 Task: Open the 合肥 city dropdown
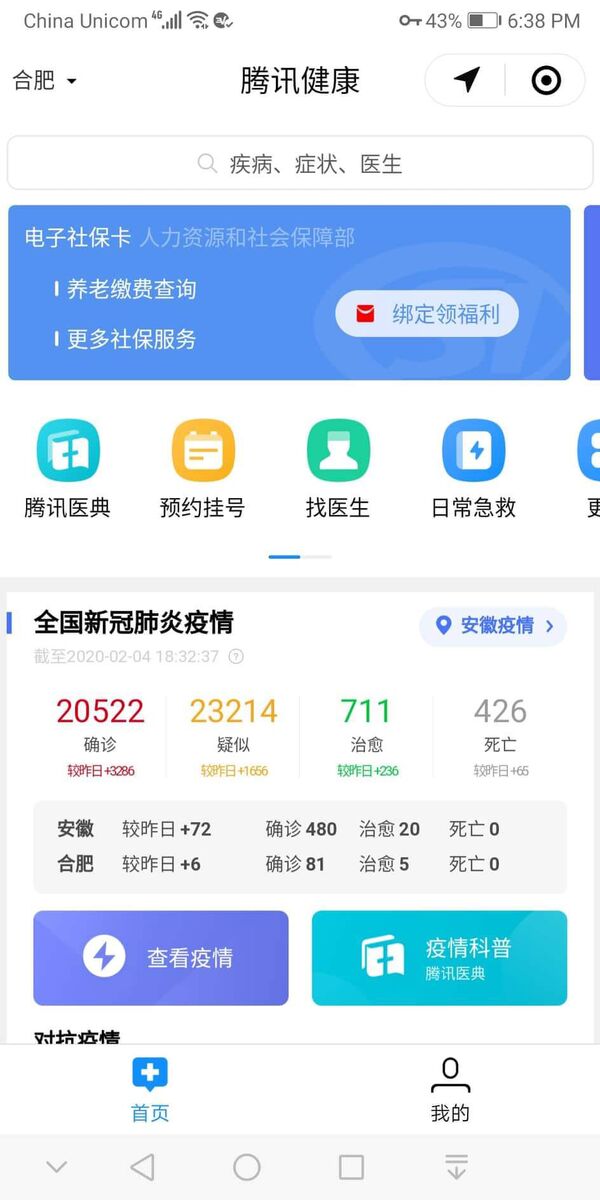coord(45,81)
